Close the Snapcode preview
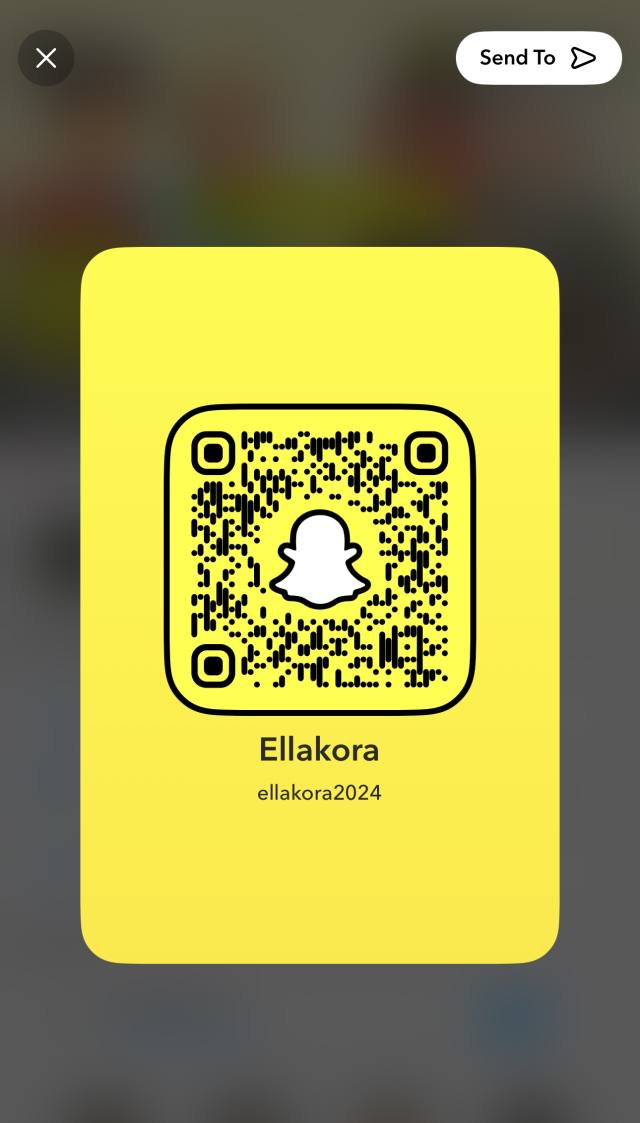Viewport: 640px width, 1123px height. 46,58
